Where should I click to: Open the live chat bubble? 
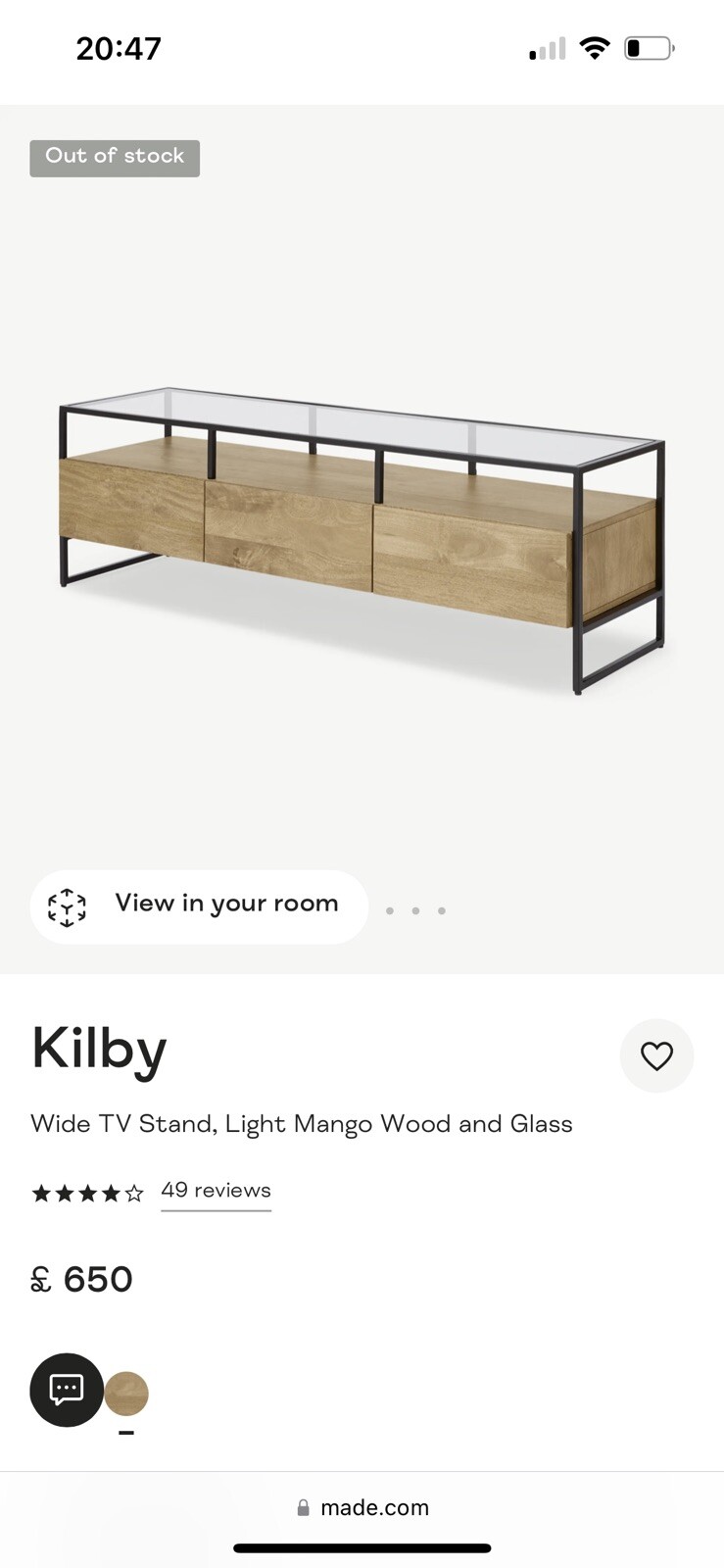[66, 1389]
